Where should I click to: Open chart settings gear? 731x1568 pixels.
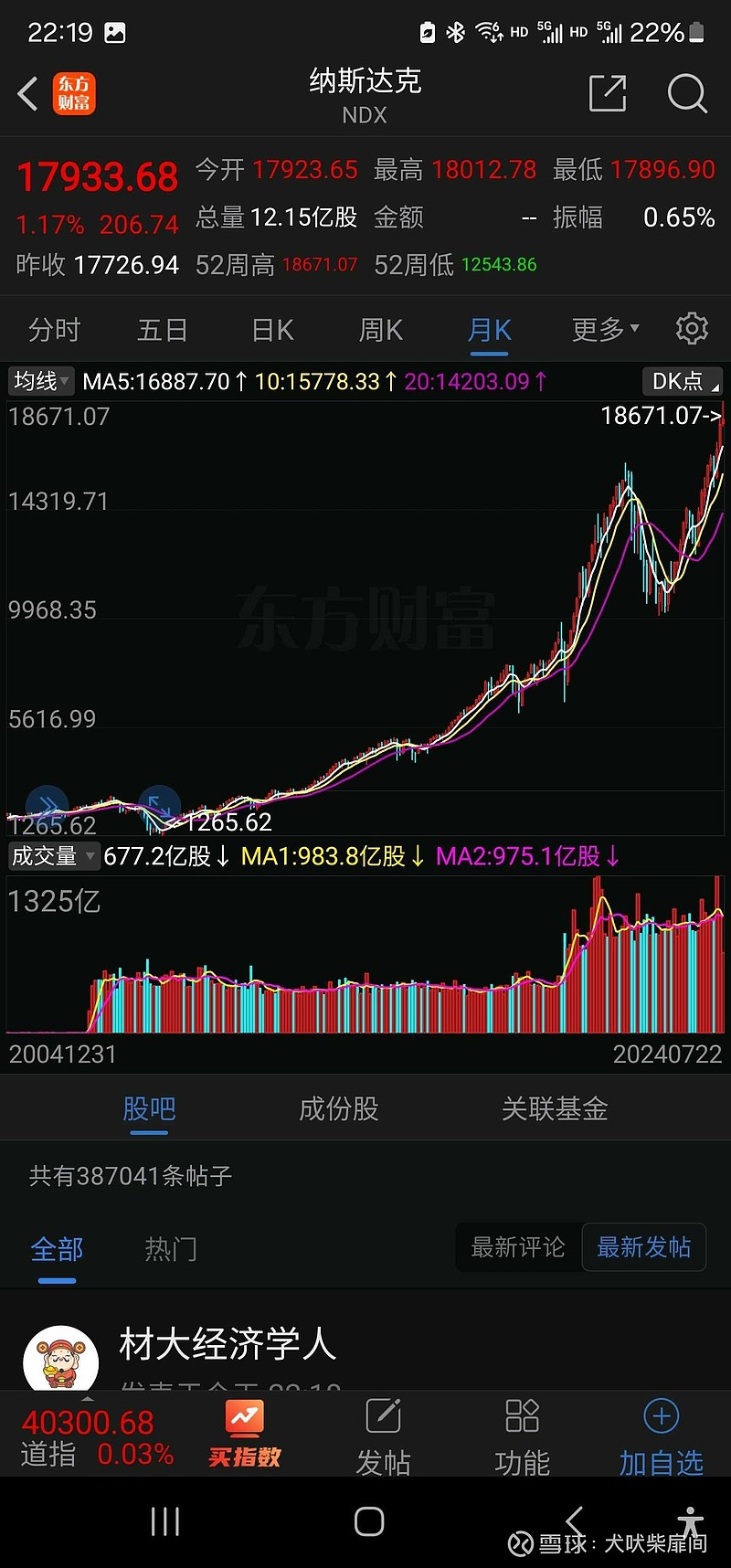(x=692, y=328)
